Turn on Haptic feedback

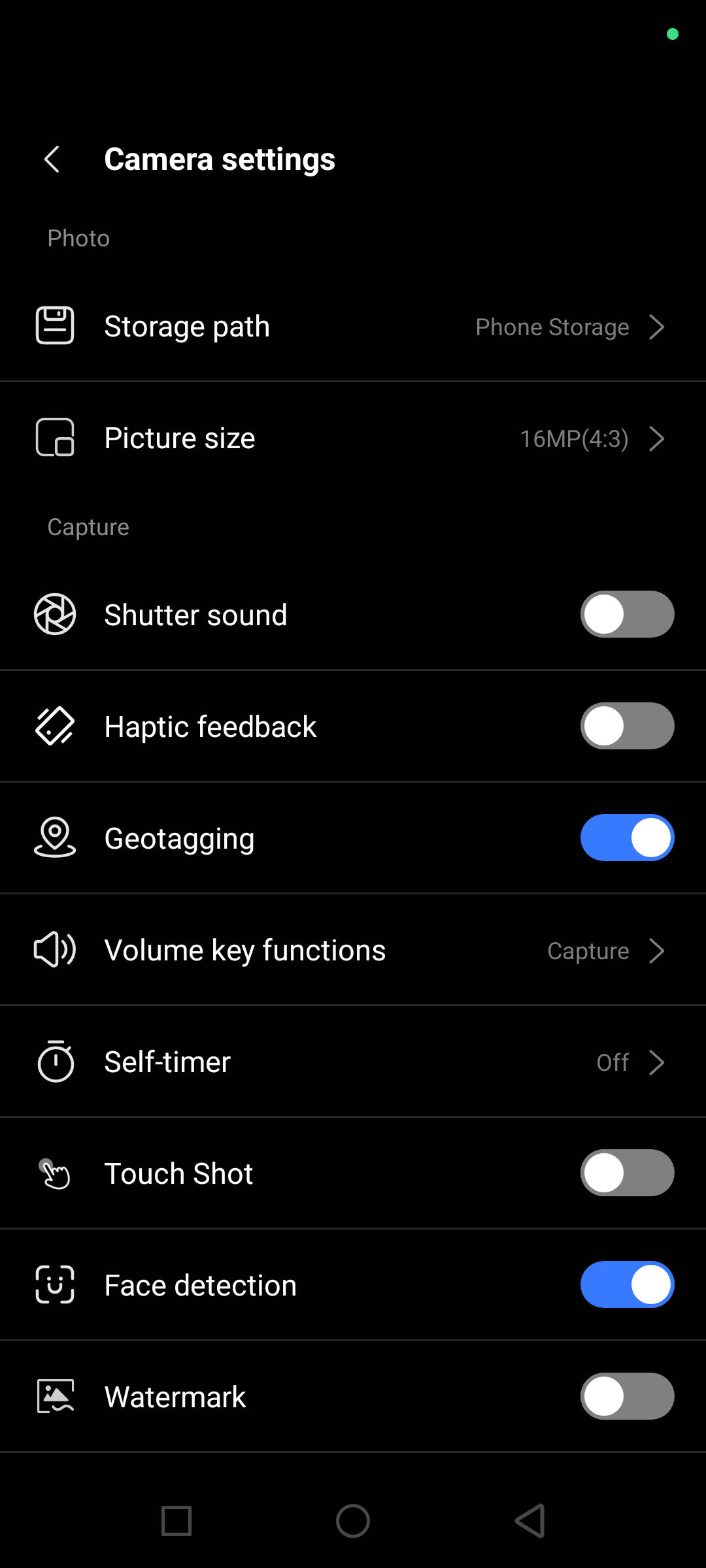tap(626, 726)
